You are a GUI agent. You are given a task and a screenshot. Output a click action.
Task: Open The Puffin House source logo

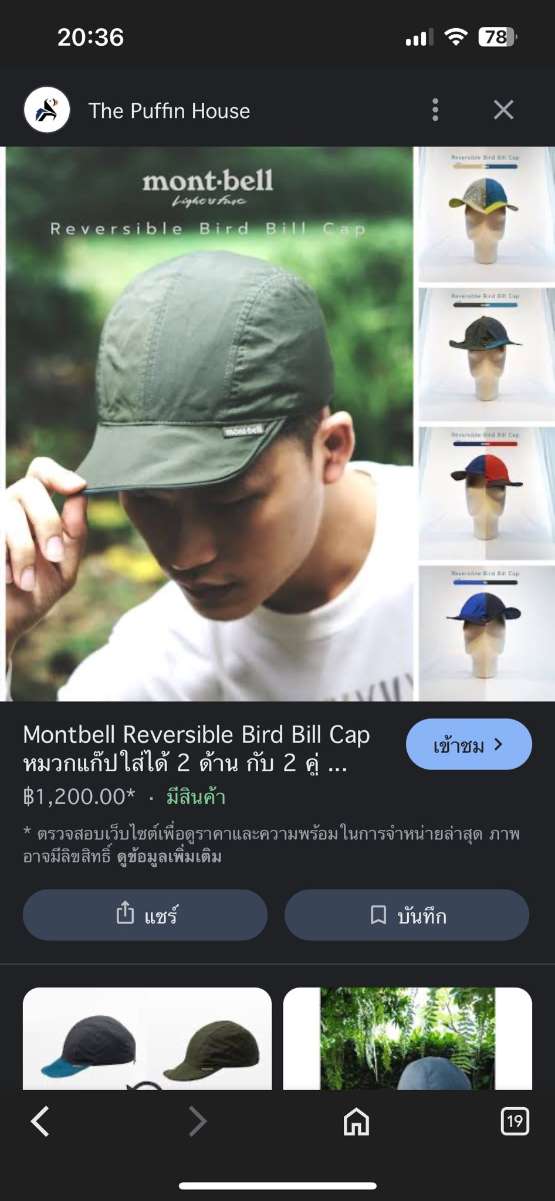(47, 110)
